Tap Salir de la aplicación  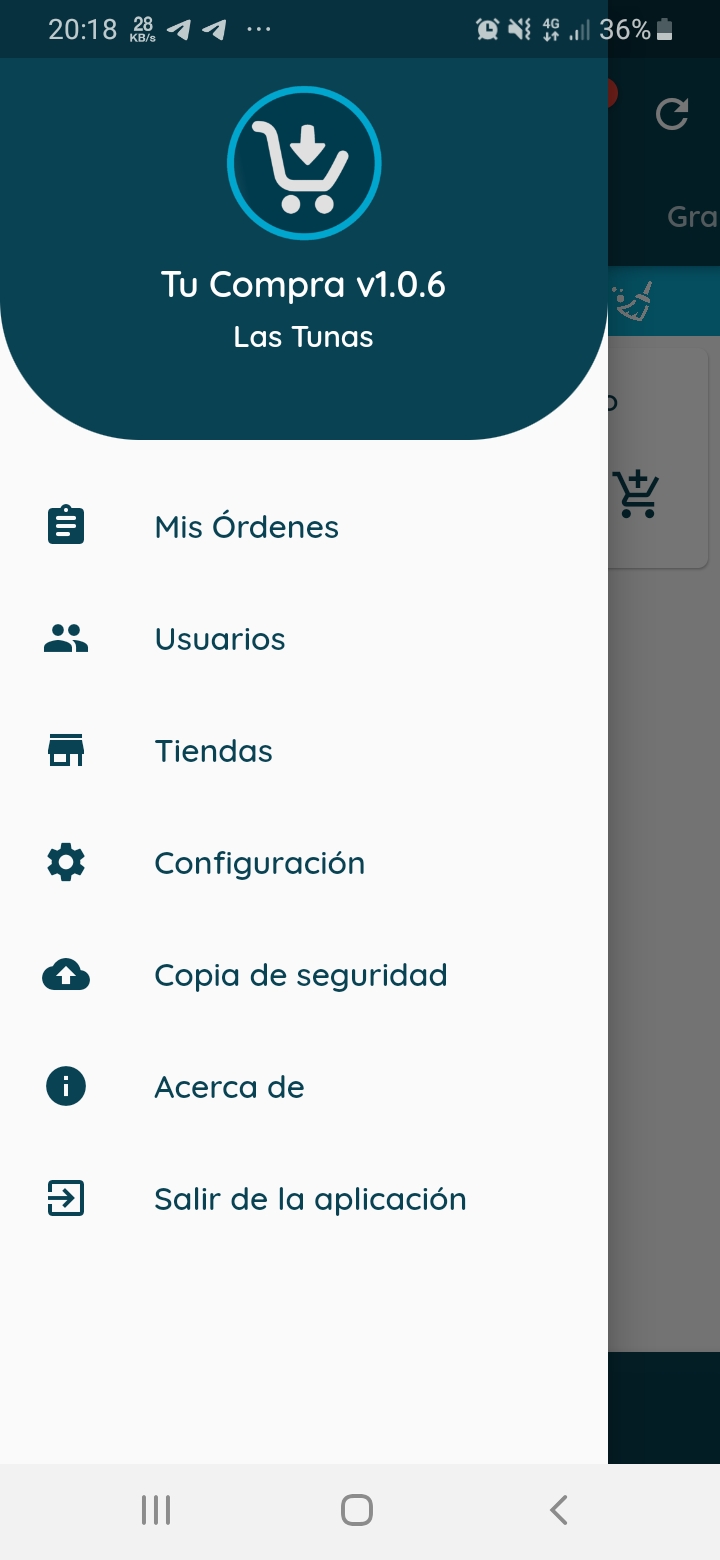pyautogui.click(x=310, y=1199)
